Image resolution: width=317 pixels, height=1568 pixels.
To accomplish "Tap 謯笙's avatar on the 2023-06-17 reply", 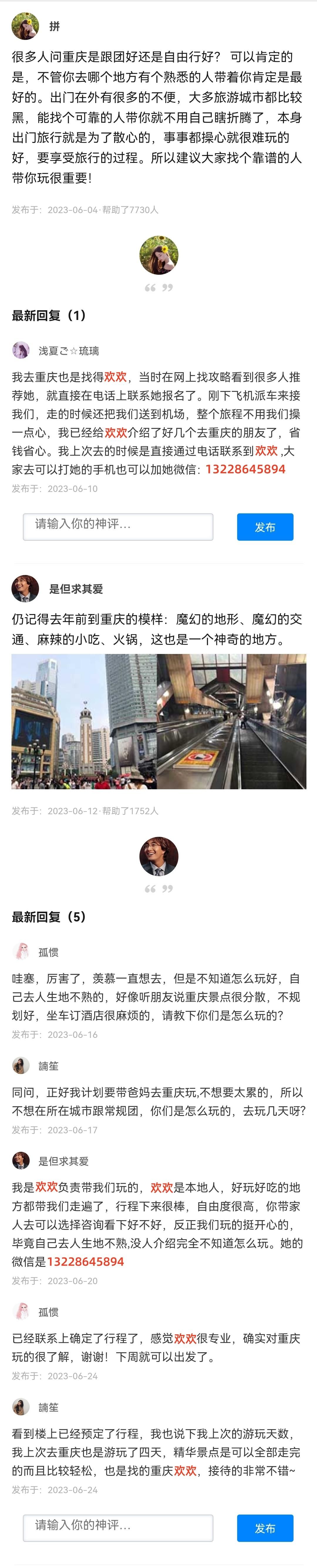I will click(x=21, y=1065).
